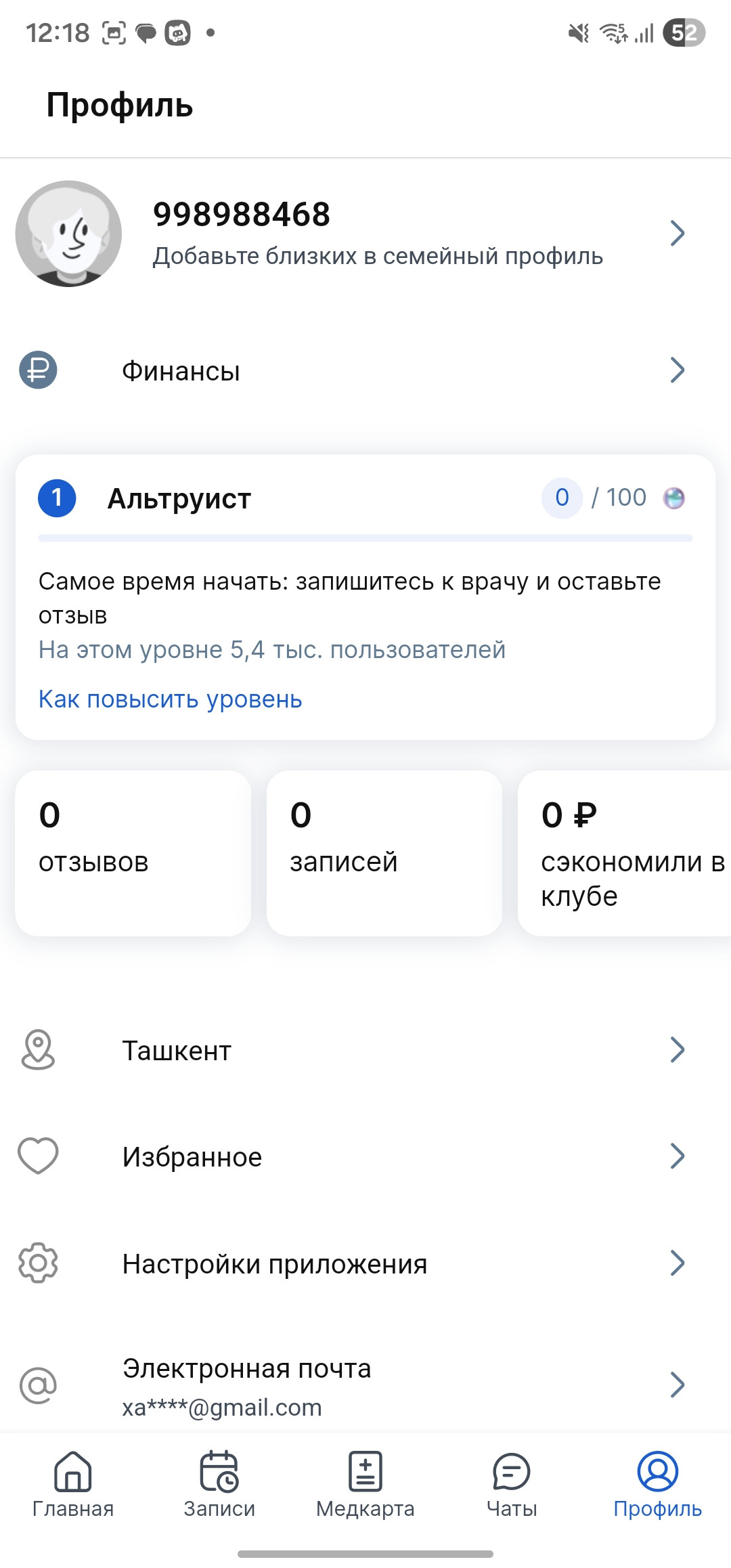Open Настройки приложения
The image size is (731, 1568).
pyautogui.click(x=365, y=1264)
